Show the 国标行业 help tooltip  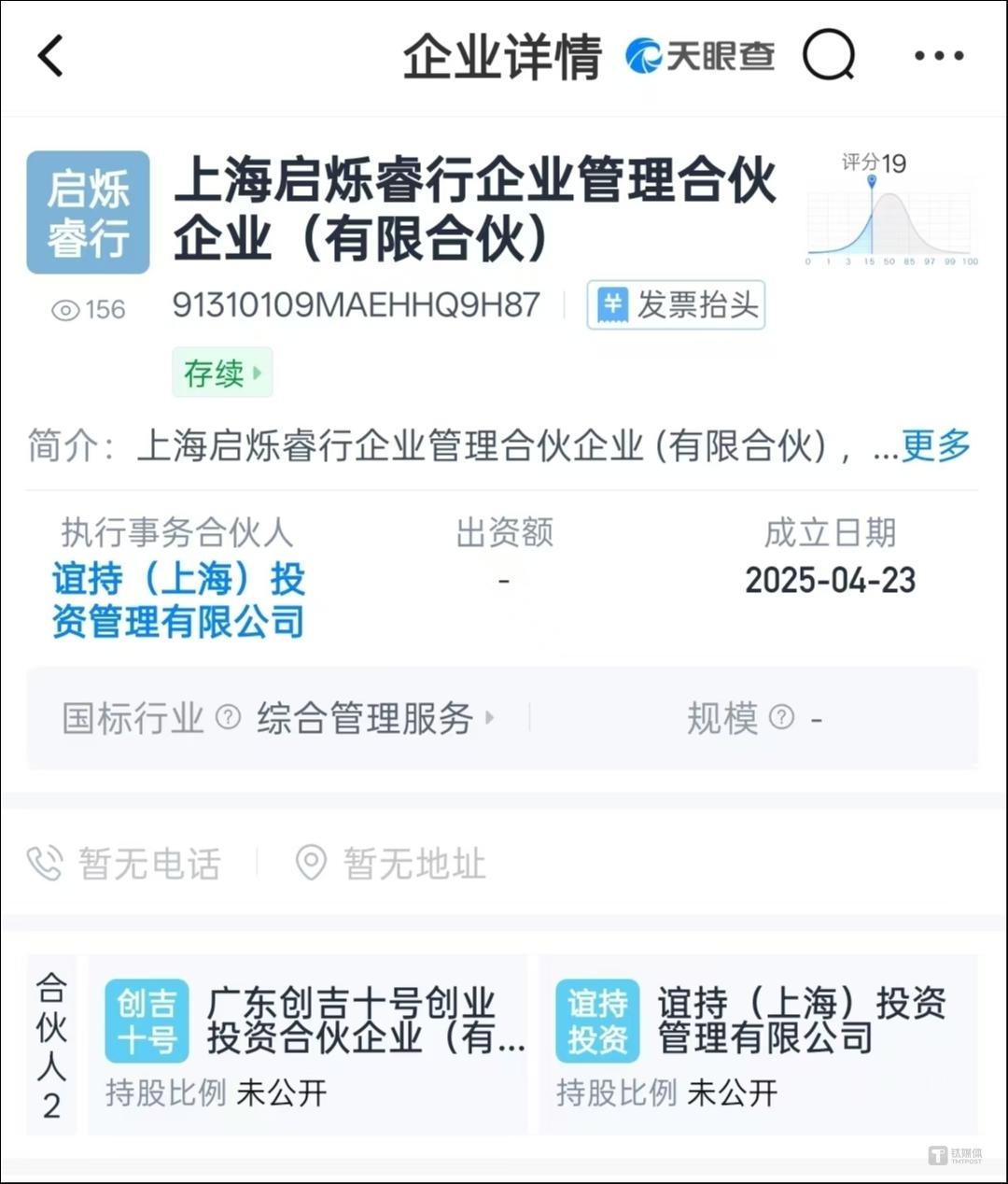coord(229,718)
